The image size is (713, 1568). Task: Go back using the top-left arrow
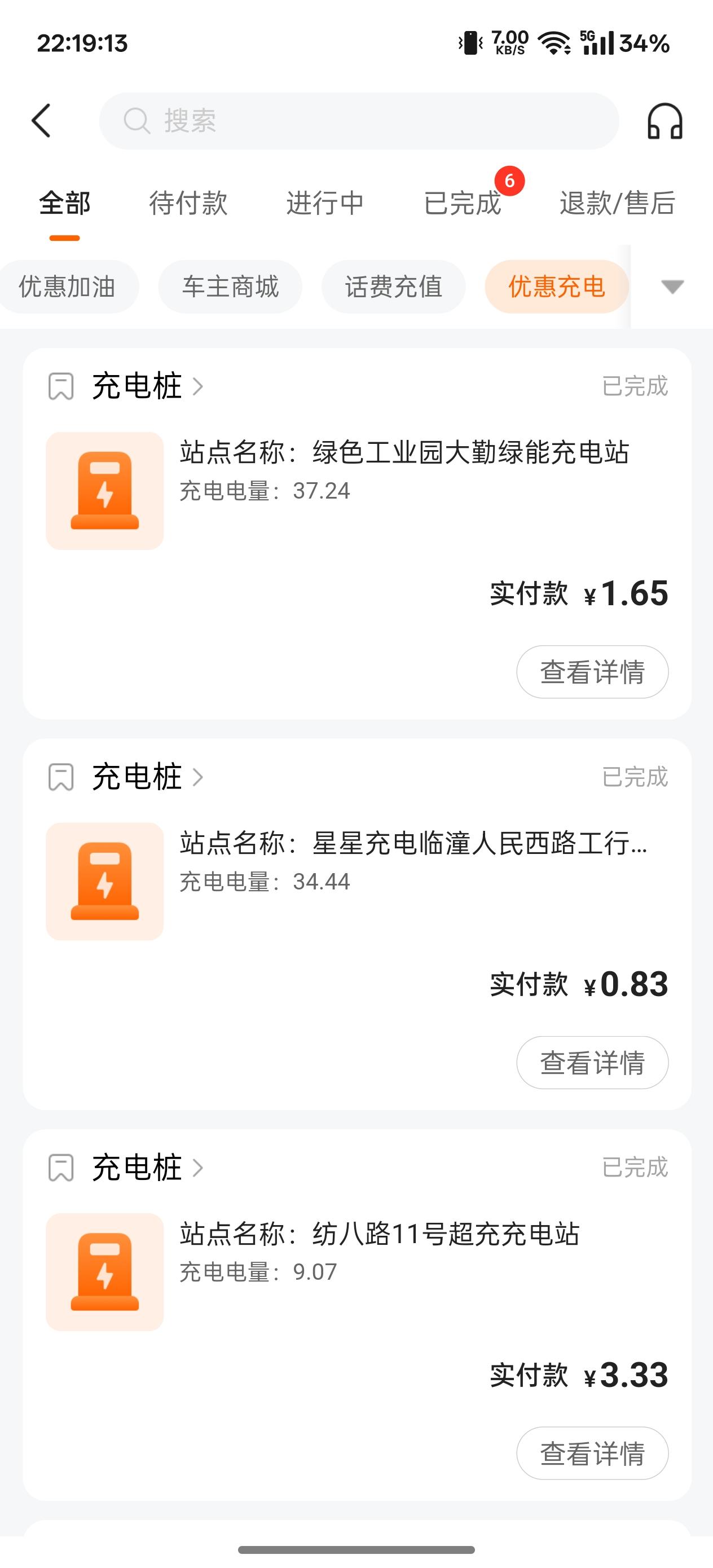click(41, 121)
